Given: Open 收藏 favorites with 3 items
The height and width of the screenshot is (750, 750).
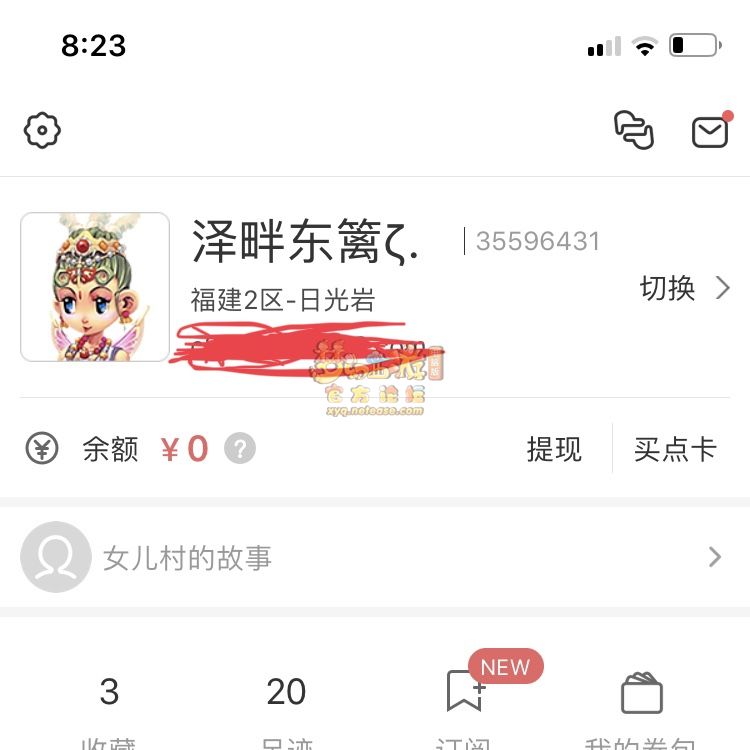Looking at the screenshot, I should click(x=109, y=705).
